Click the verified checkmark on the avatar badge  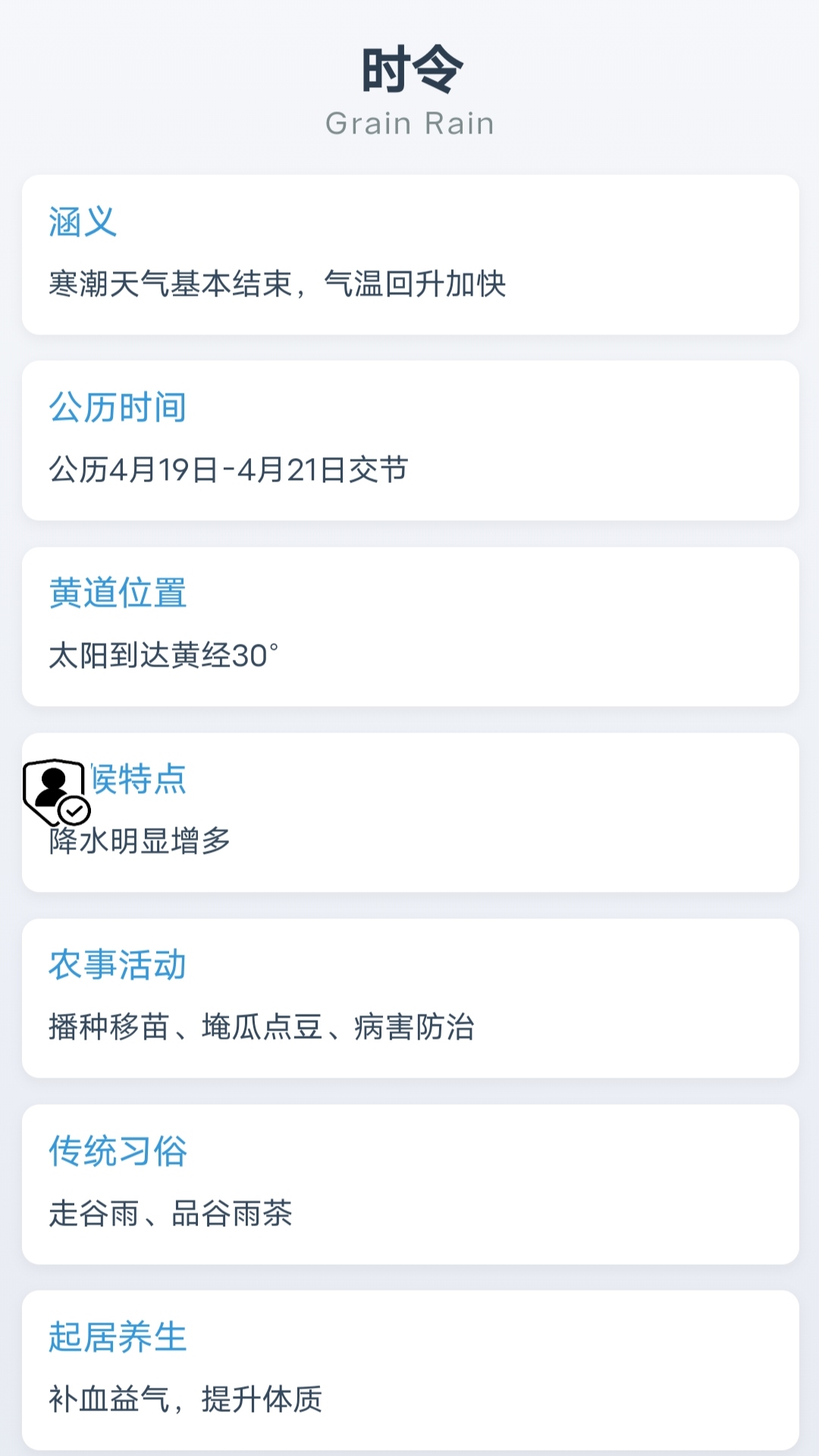(x=72, y=810)
